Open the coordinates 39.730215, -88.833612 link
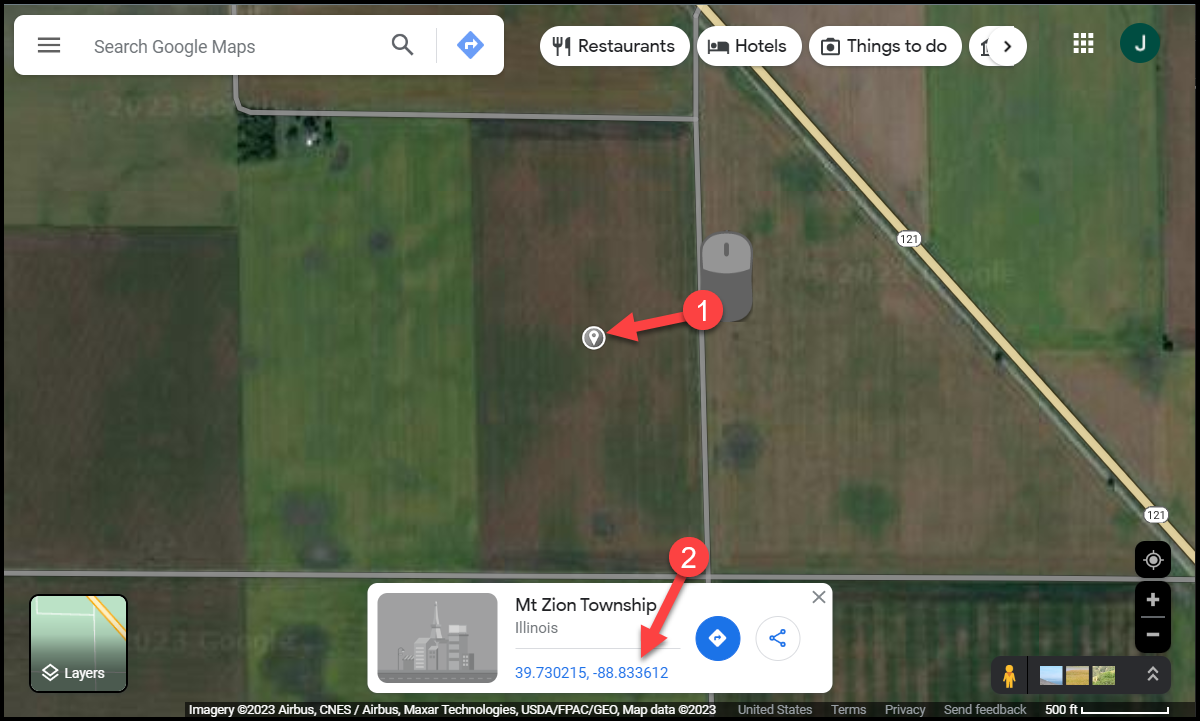 point(591,673)
